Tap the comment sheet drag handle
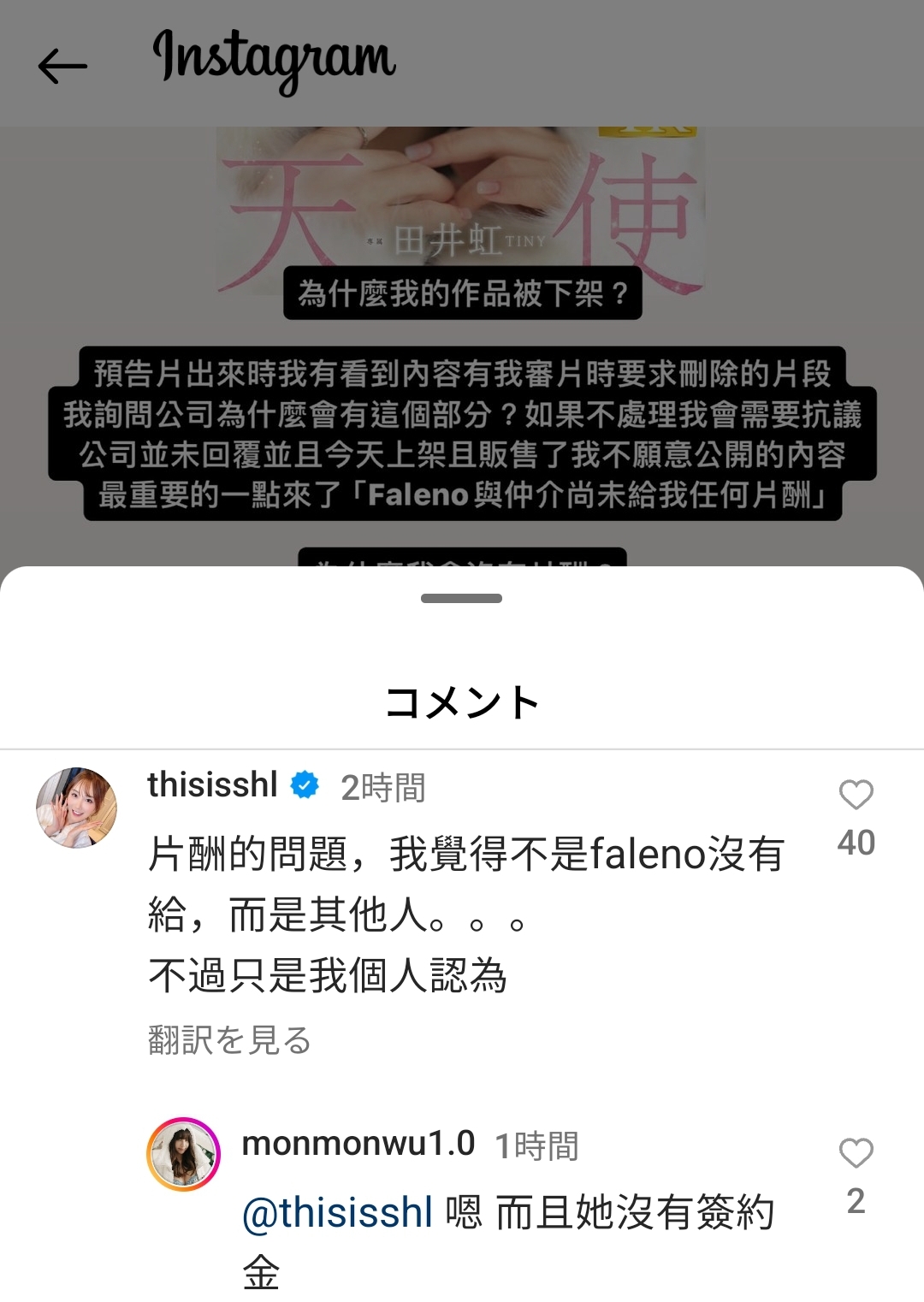Screen dimensions: 924x1302 461,599
